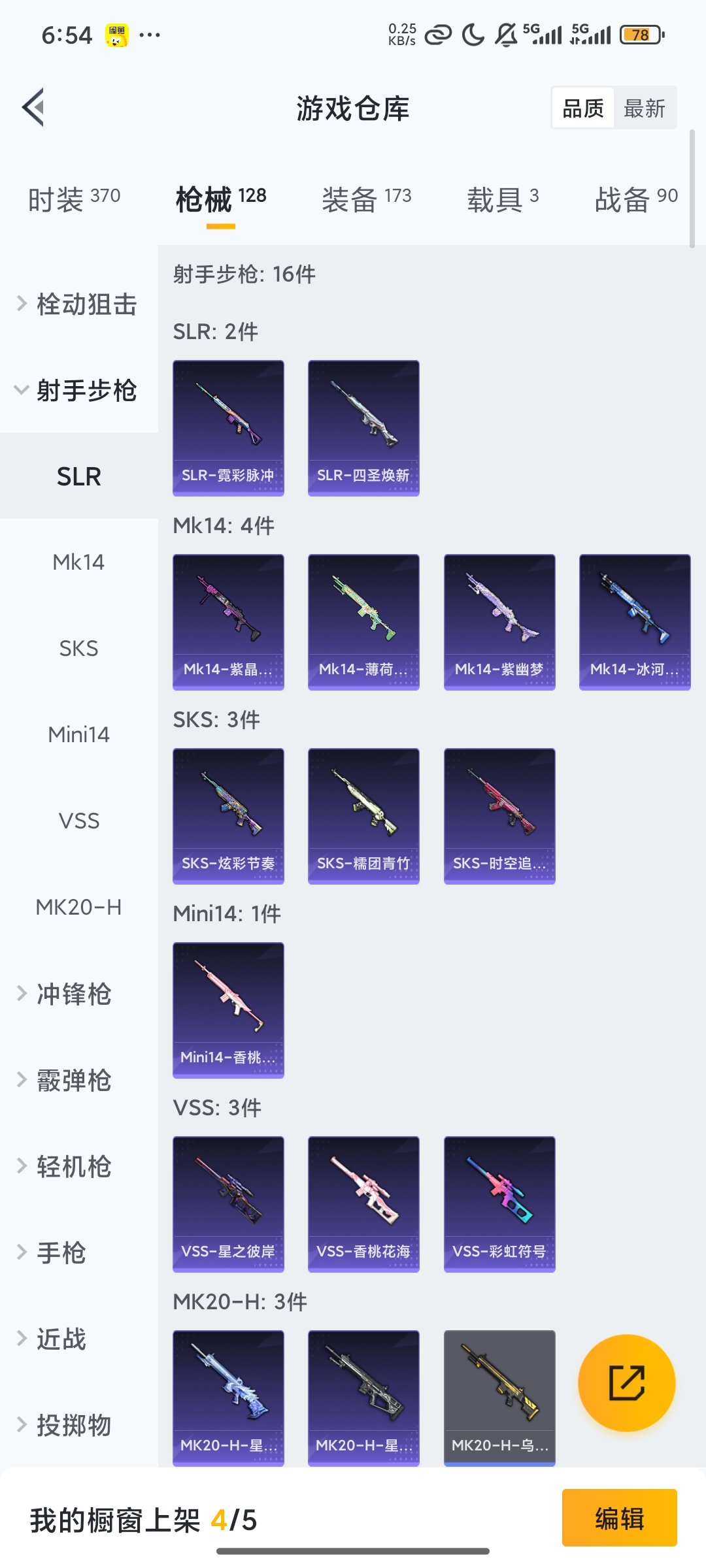Open the SLR-霓彩脉冲 skin
Image resolution: width=706 pixels, height=1568 pixels.
[x=228, y=428]
